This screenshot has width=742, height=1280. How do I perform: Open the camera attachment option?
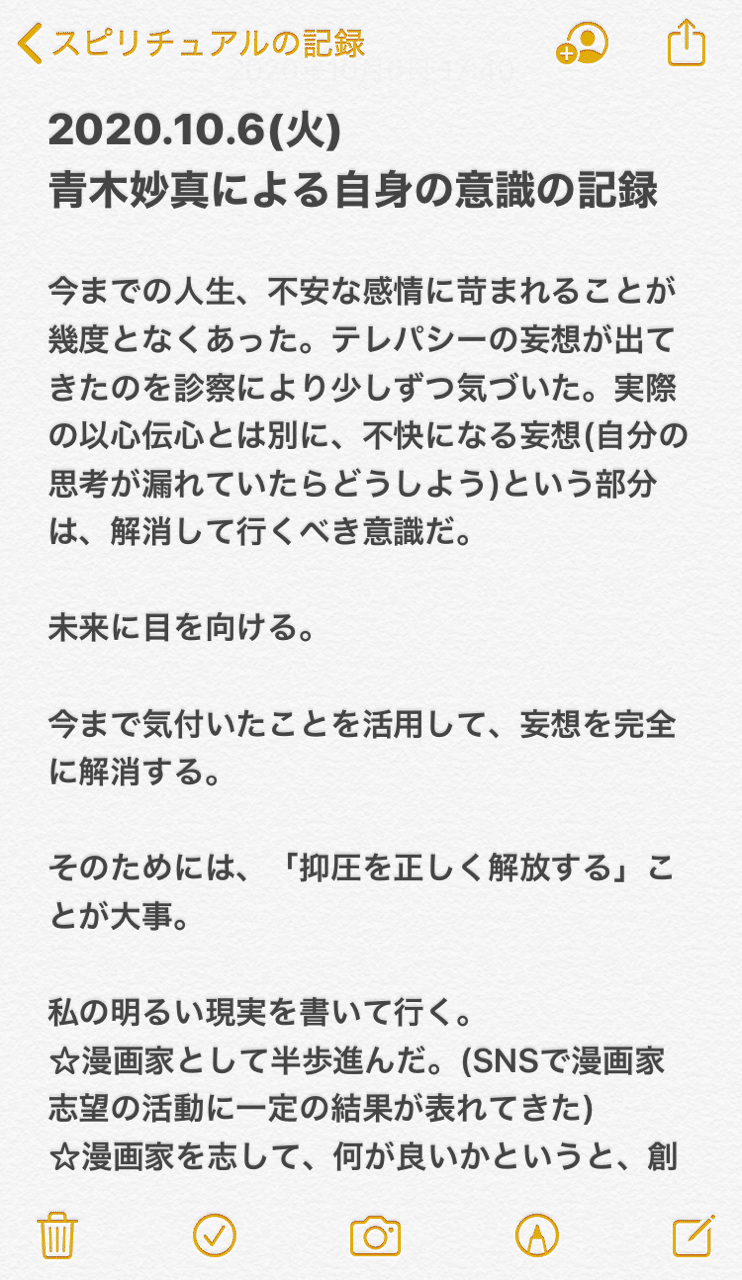[x=375, y=1236]
